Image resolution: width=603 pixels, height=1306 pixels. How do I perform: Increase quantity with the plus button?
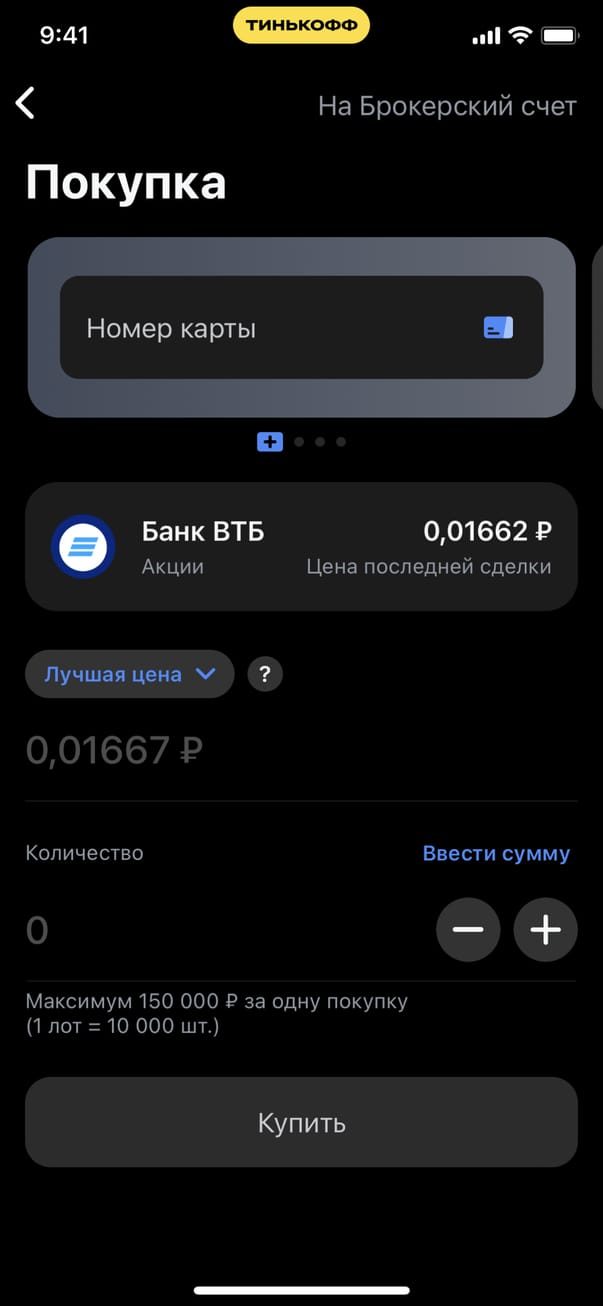pos(545,931)
